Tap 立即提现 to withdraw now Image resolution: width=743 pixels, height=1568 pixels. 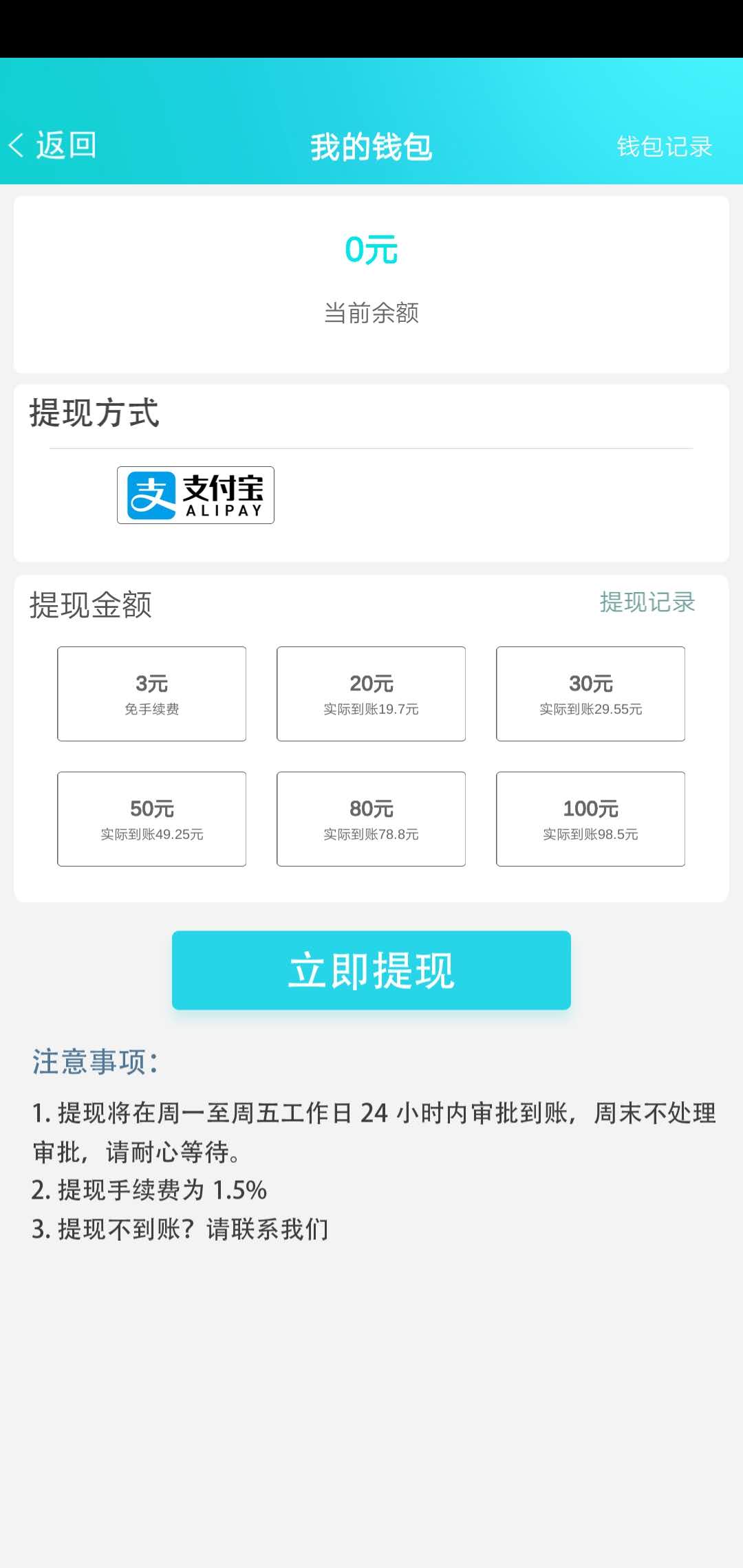[371, 970]
